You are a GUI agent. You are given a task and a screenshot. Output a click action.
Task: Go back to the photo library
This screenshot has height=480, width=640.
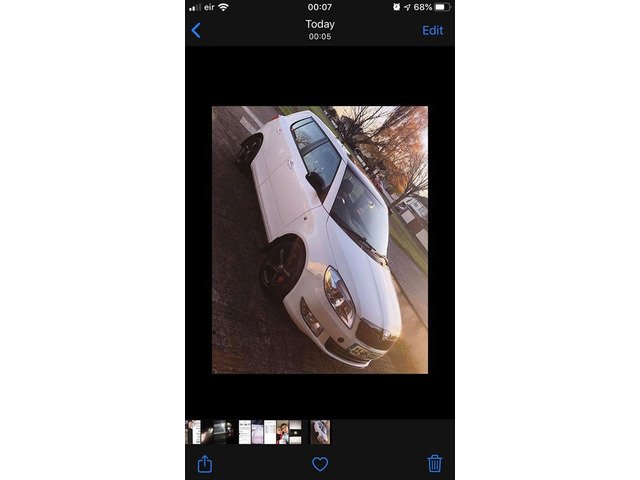[196, 30]
